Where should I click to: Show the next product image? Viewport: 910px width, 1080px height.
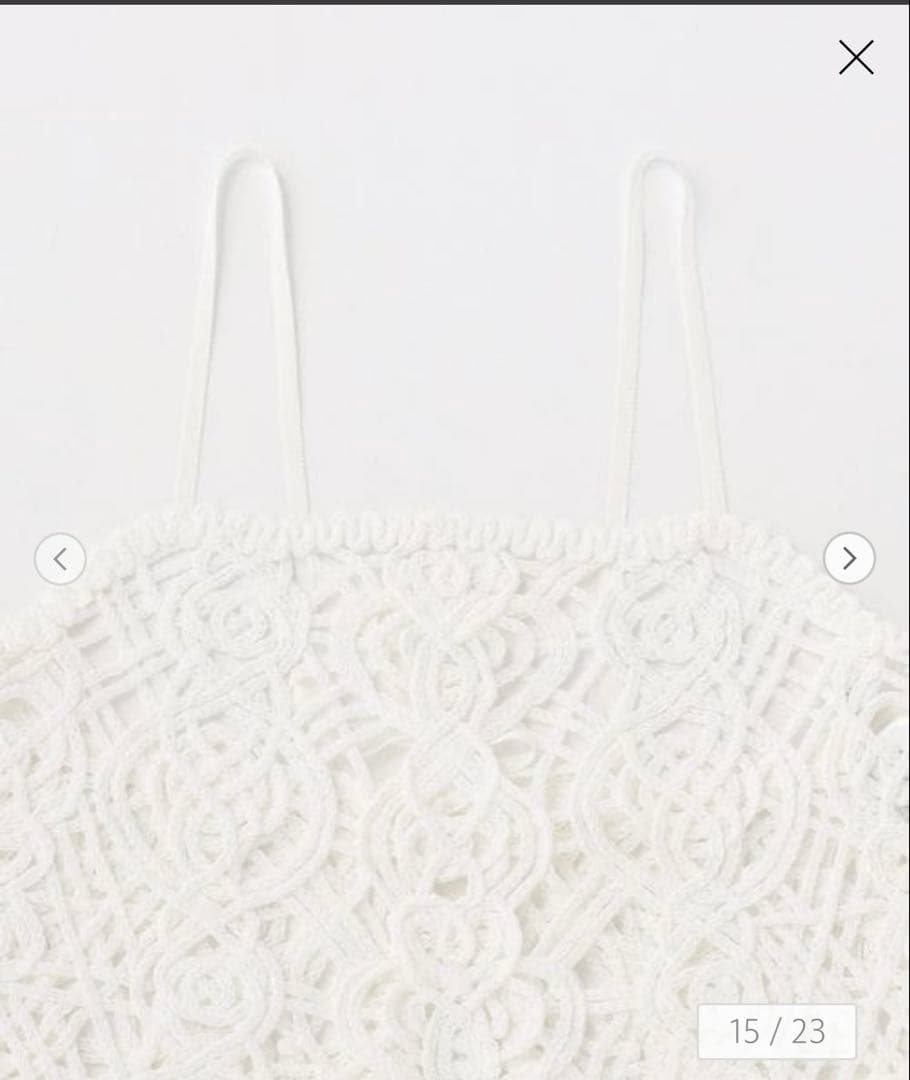click(x=849, y=558)
